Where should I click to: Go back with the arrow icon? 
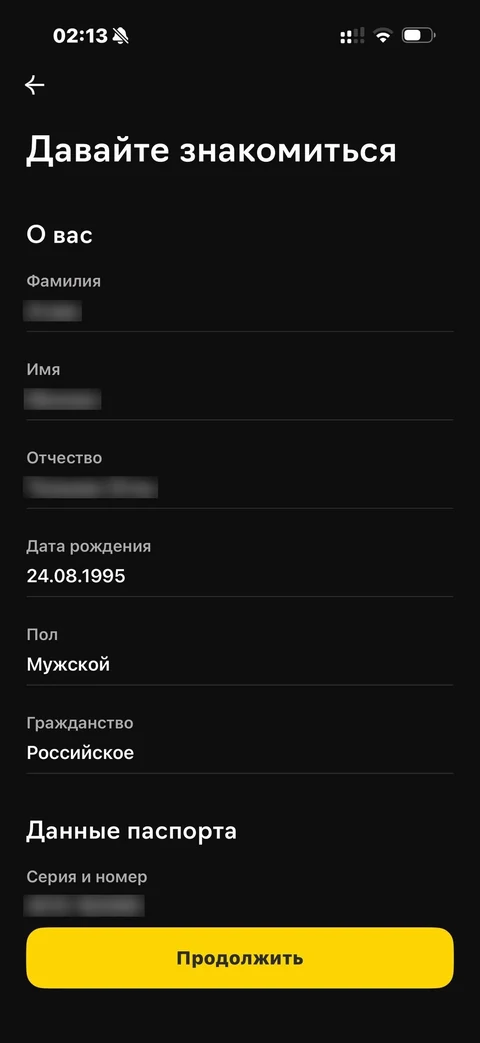(35, 85)
